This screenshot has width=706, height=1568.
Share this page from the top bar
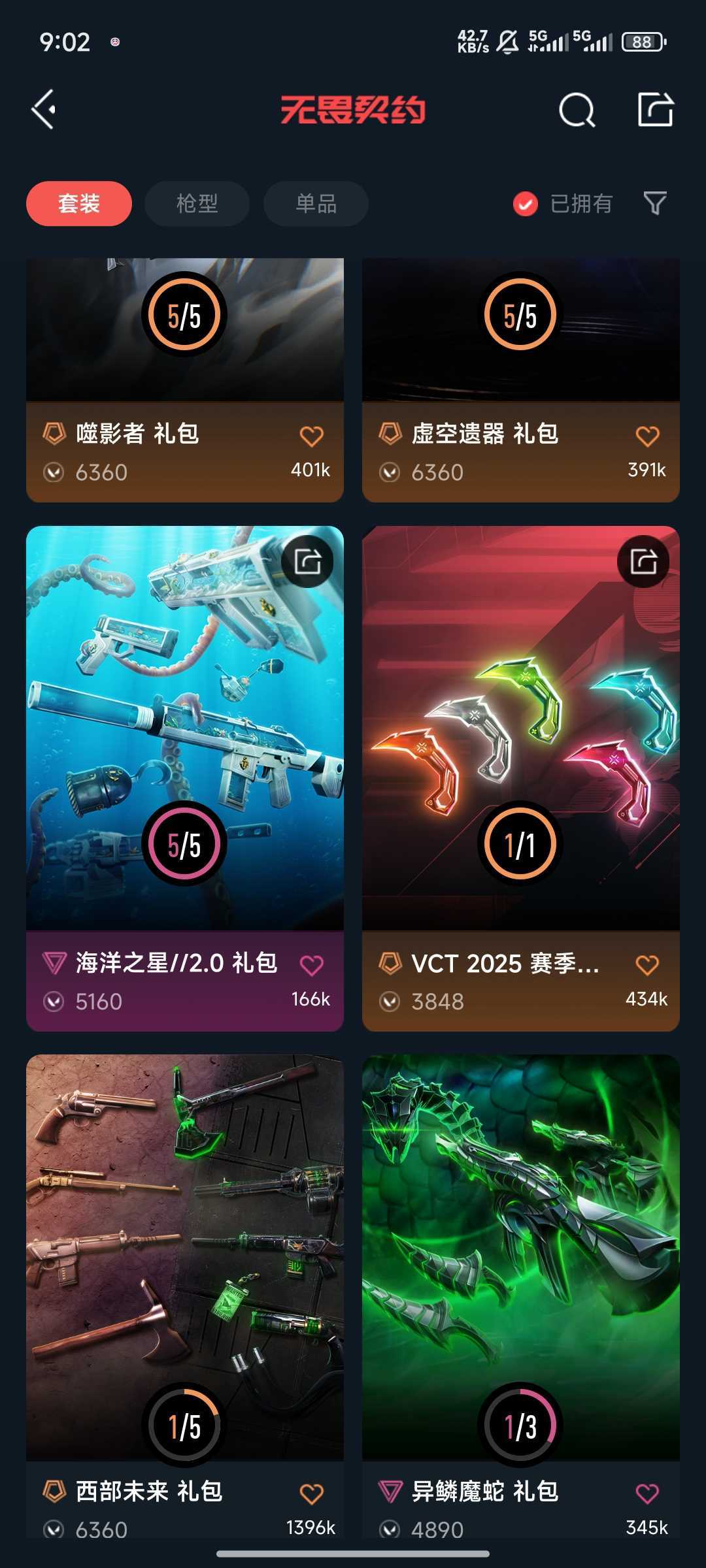coord(655,109)
